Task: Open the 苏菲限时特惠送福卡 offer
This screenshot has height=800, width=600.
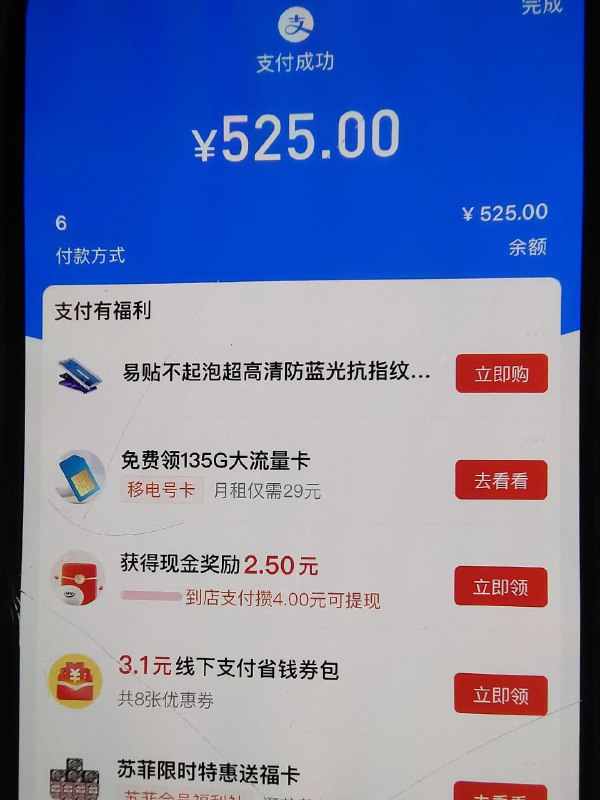Action: 501,790
